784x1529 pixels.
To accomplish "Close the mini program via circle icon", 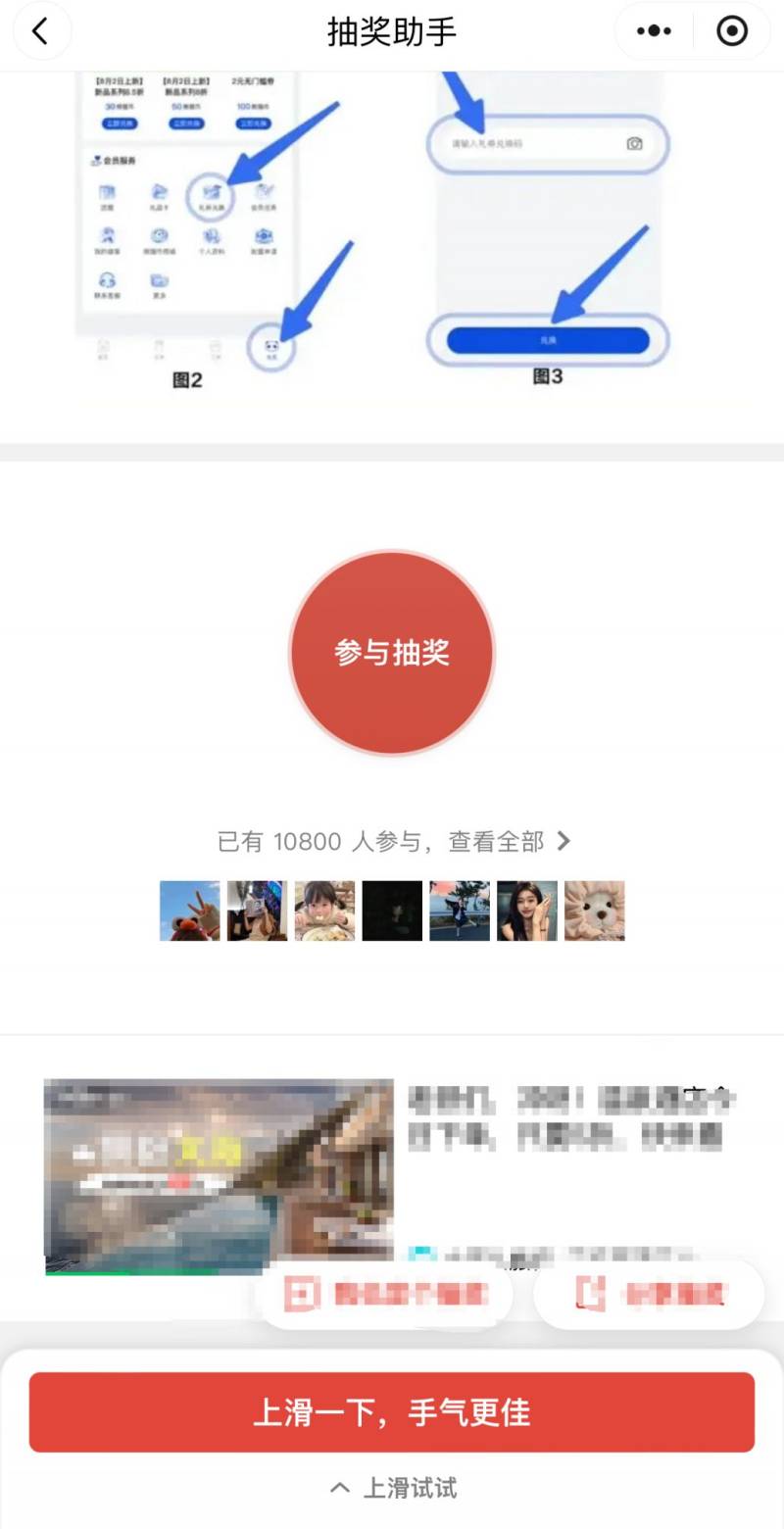I will (x=731, y=31).
